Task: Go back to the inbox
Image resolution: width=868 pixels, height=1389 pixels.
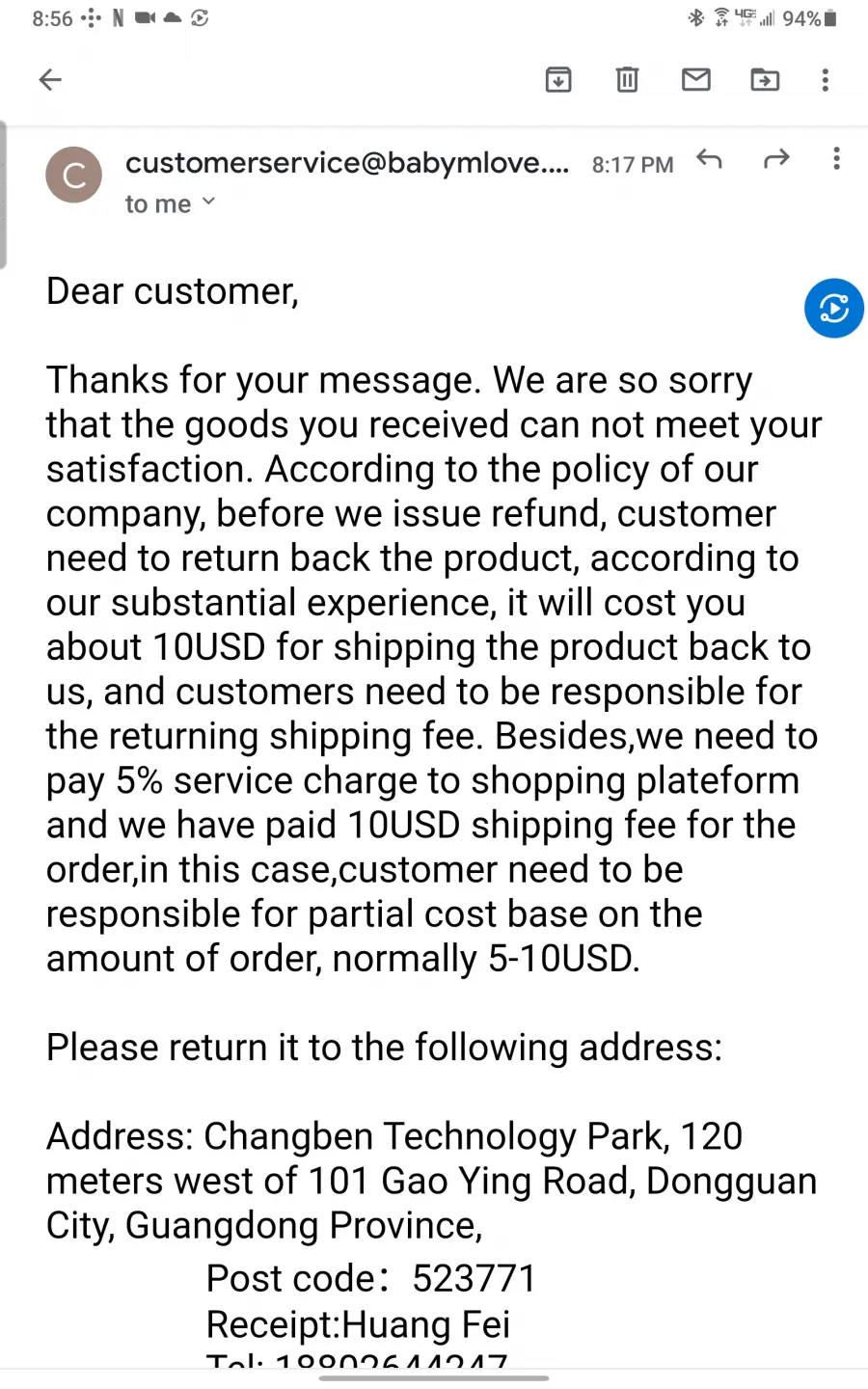Action: [50, 80]
